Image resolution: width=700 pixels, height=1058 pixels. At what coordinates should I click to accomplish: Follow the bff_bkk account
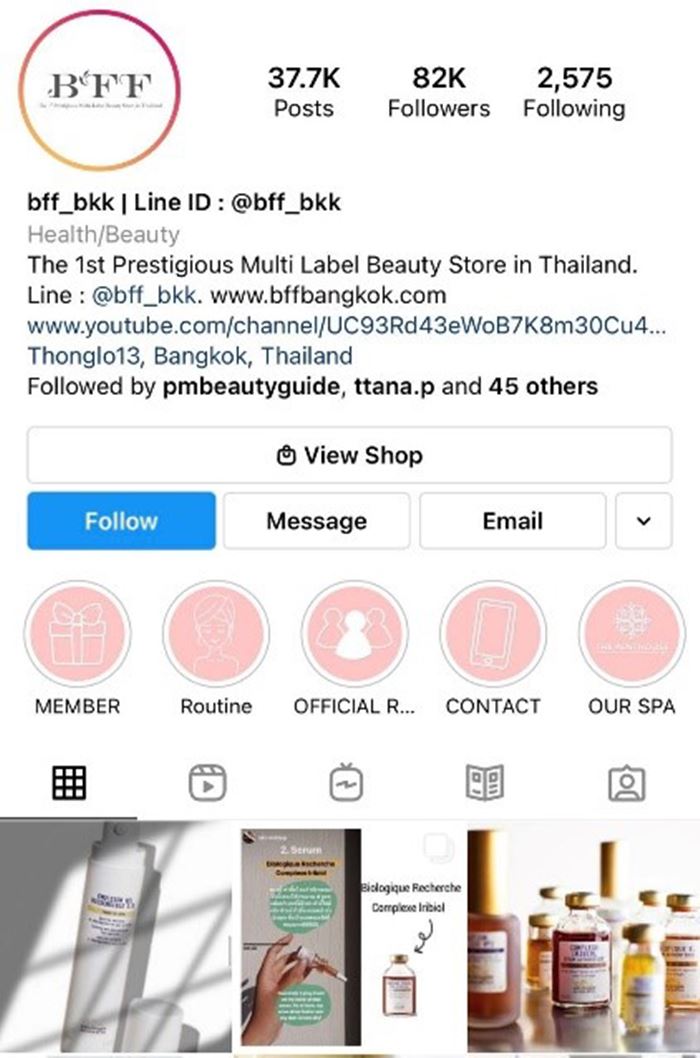point(121,520)
